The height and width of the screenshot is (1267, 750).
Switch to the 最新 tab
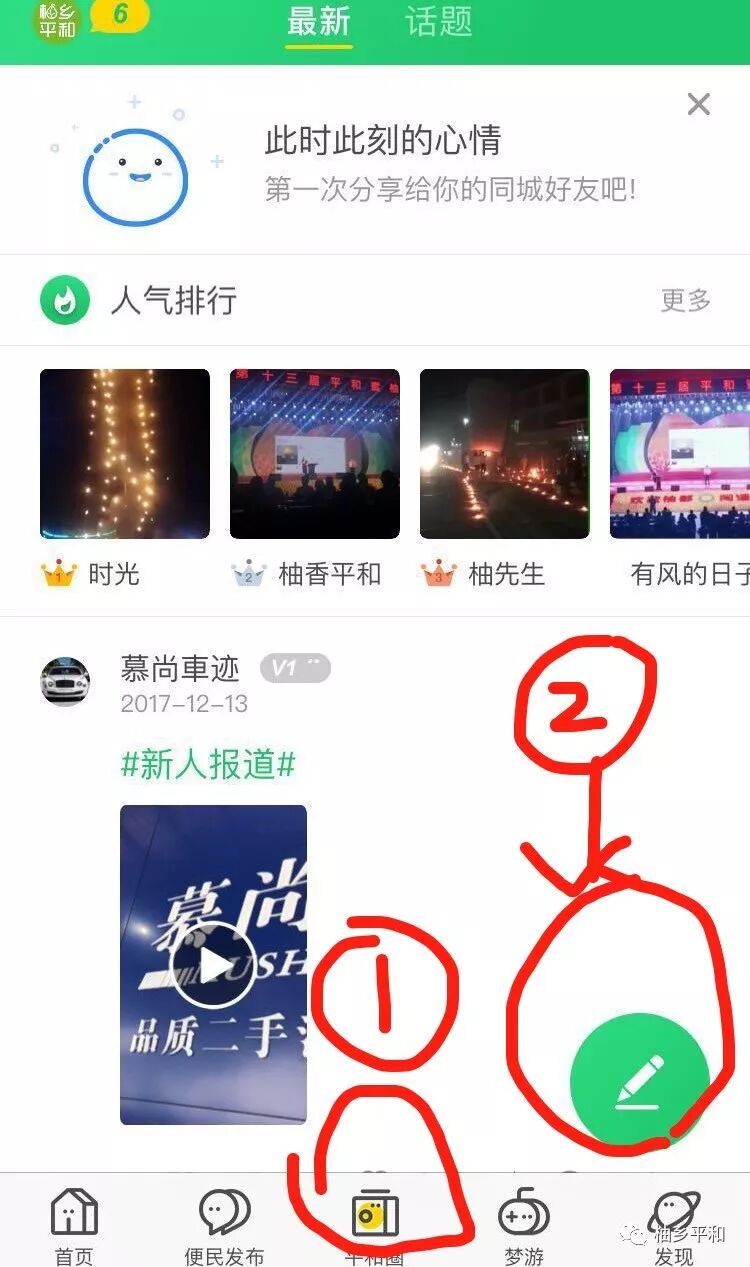click(319, 22)
